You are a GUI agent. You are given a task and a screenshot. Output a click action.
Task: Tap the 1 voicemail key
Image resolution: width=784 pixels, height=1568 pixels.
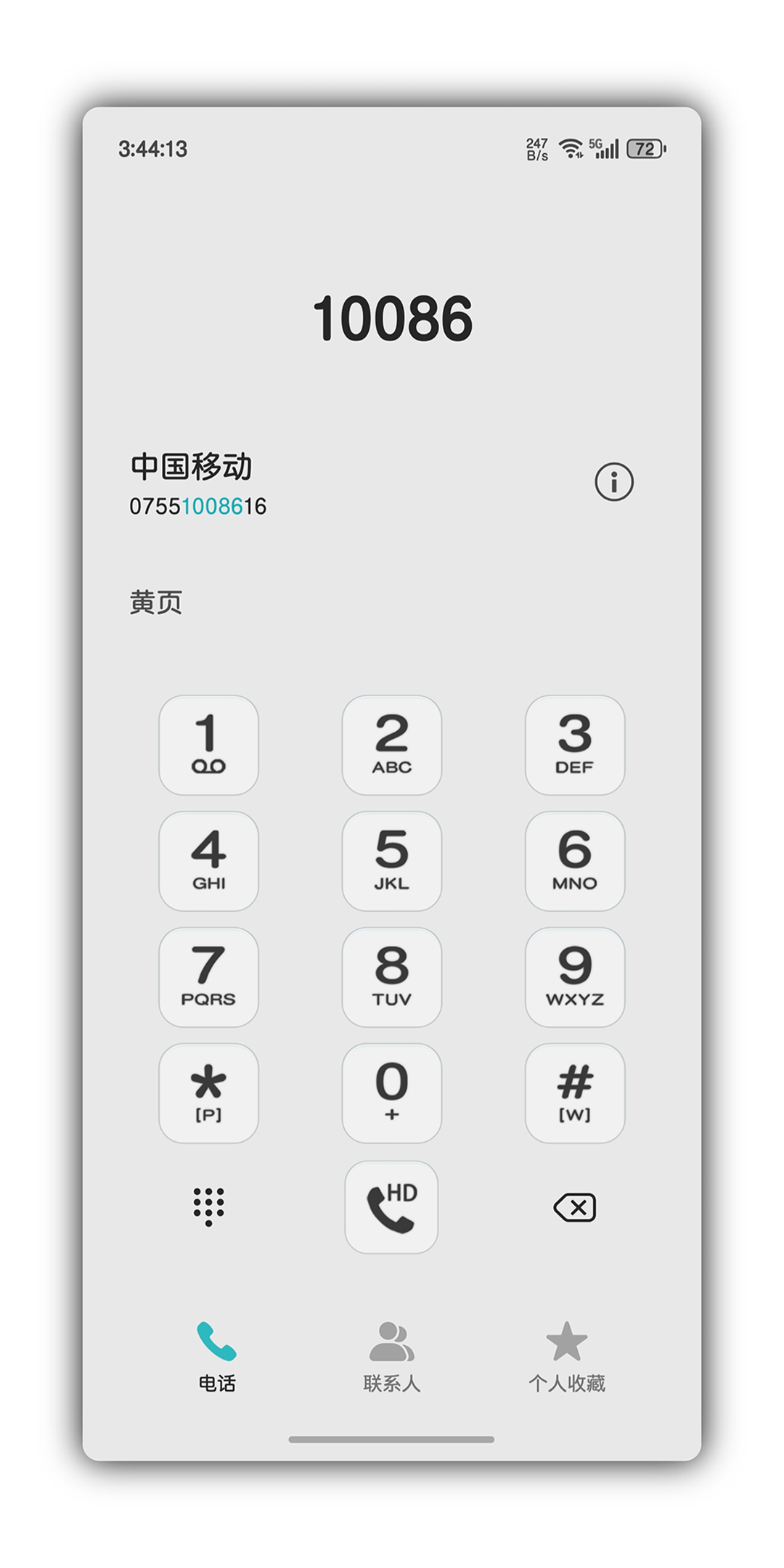tap(209, 745)
